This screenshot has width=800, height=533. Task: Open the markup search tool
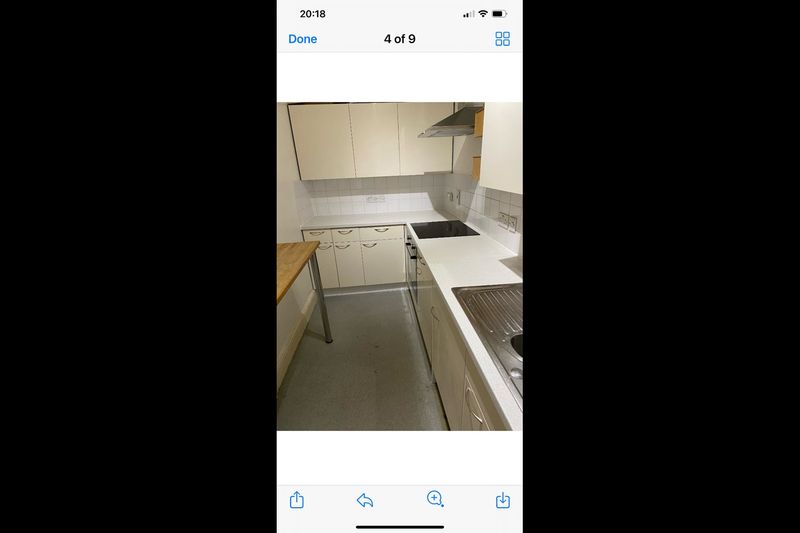435,499
